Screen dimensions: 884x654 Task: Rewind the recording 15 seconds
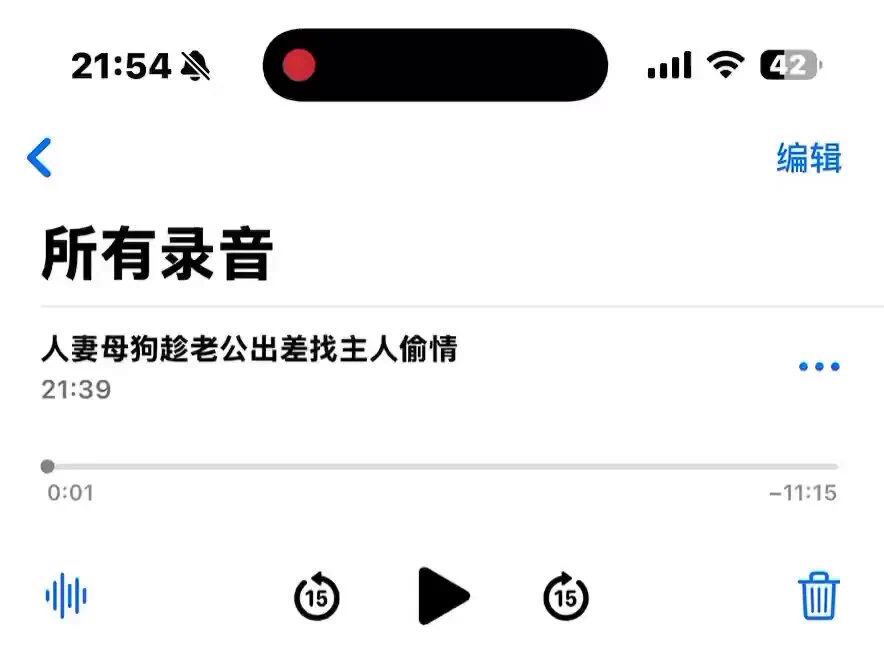pos(317,597)
